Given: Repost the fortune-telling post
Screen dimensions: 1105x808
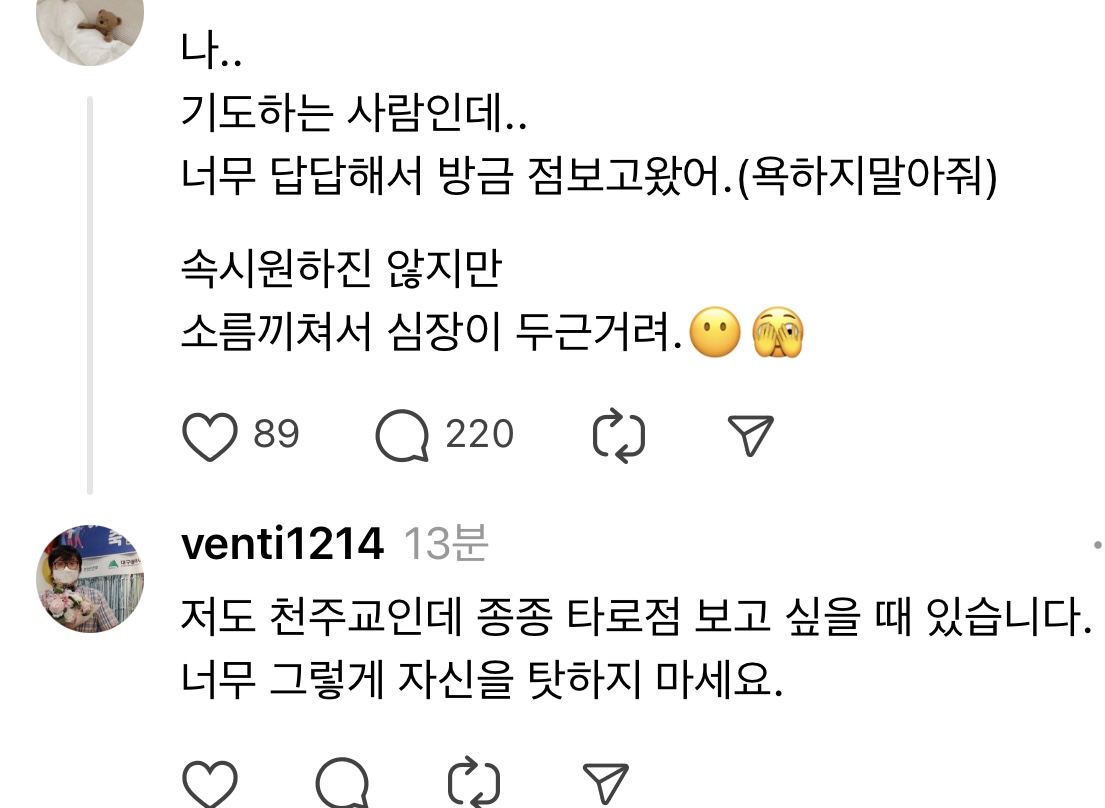Looking at the screenshot, I should [x=619, y=436].
